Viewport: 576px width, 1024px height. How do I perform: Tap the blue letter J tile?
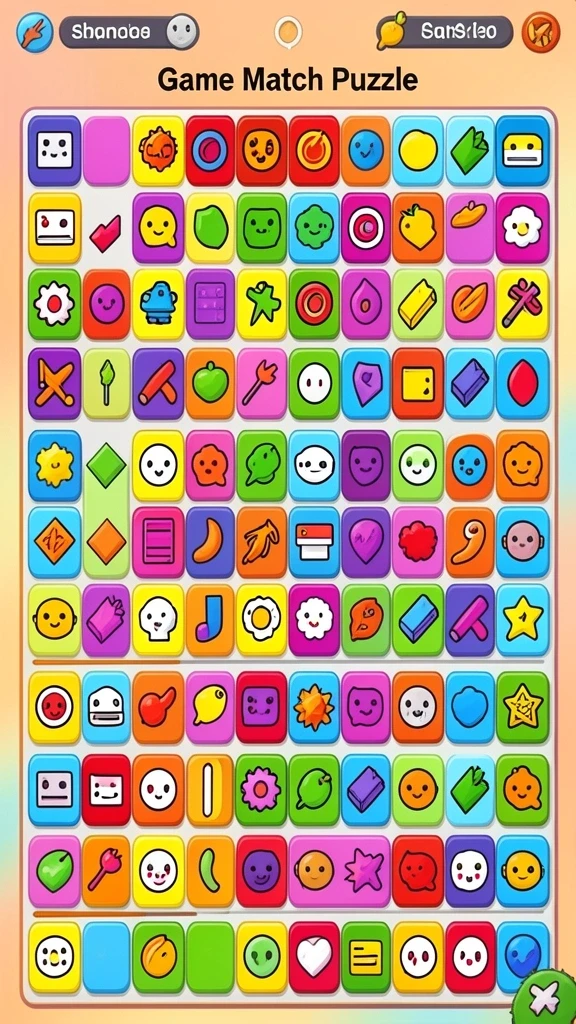[210, 620]
